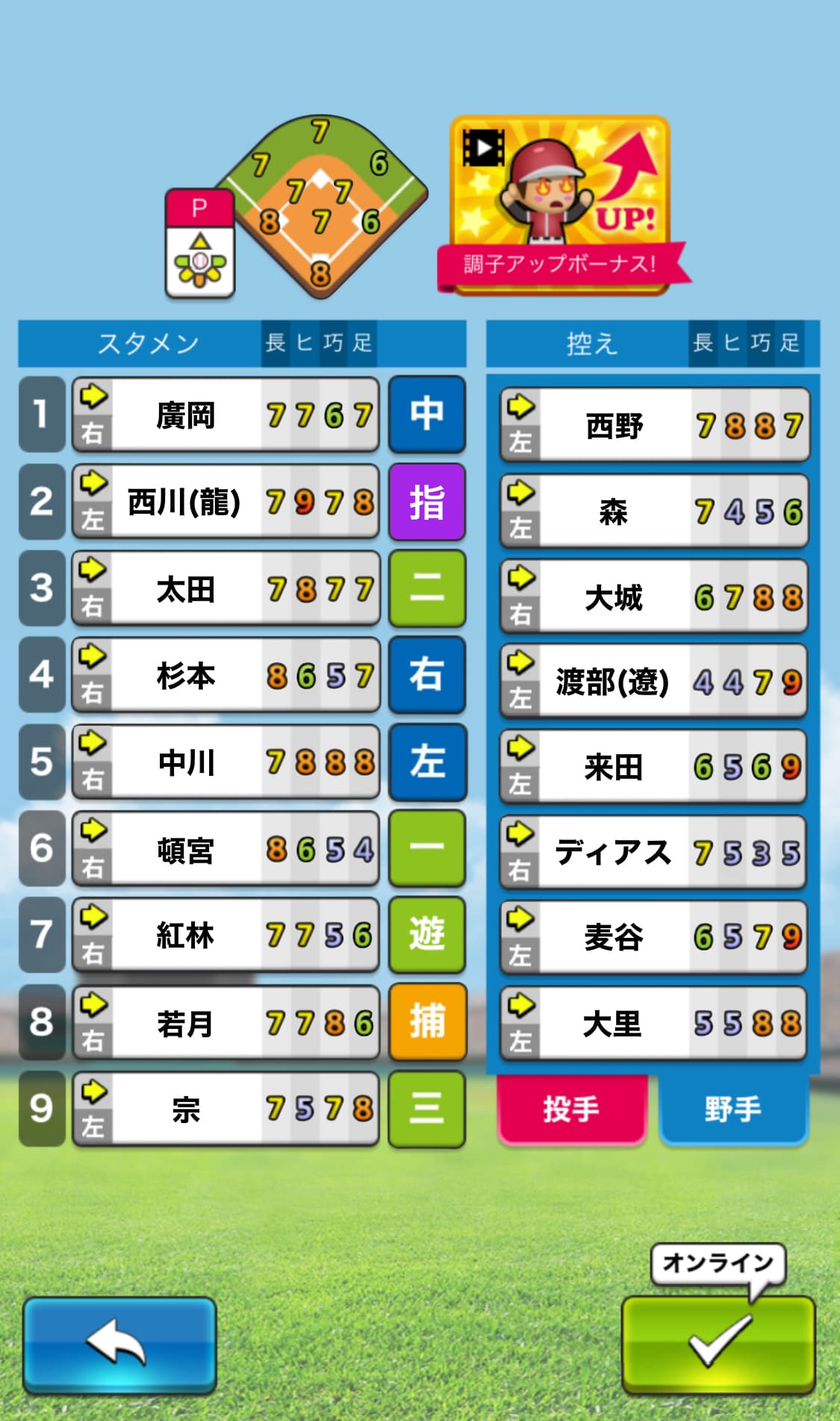Switch to the 野手 tab

pyautogui.click(x=732, y=1108)
